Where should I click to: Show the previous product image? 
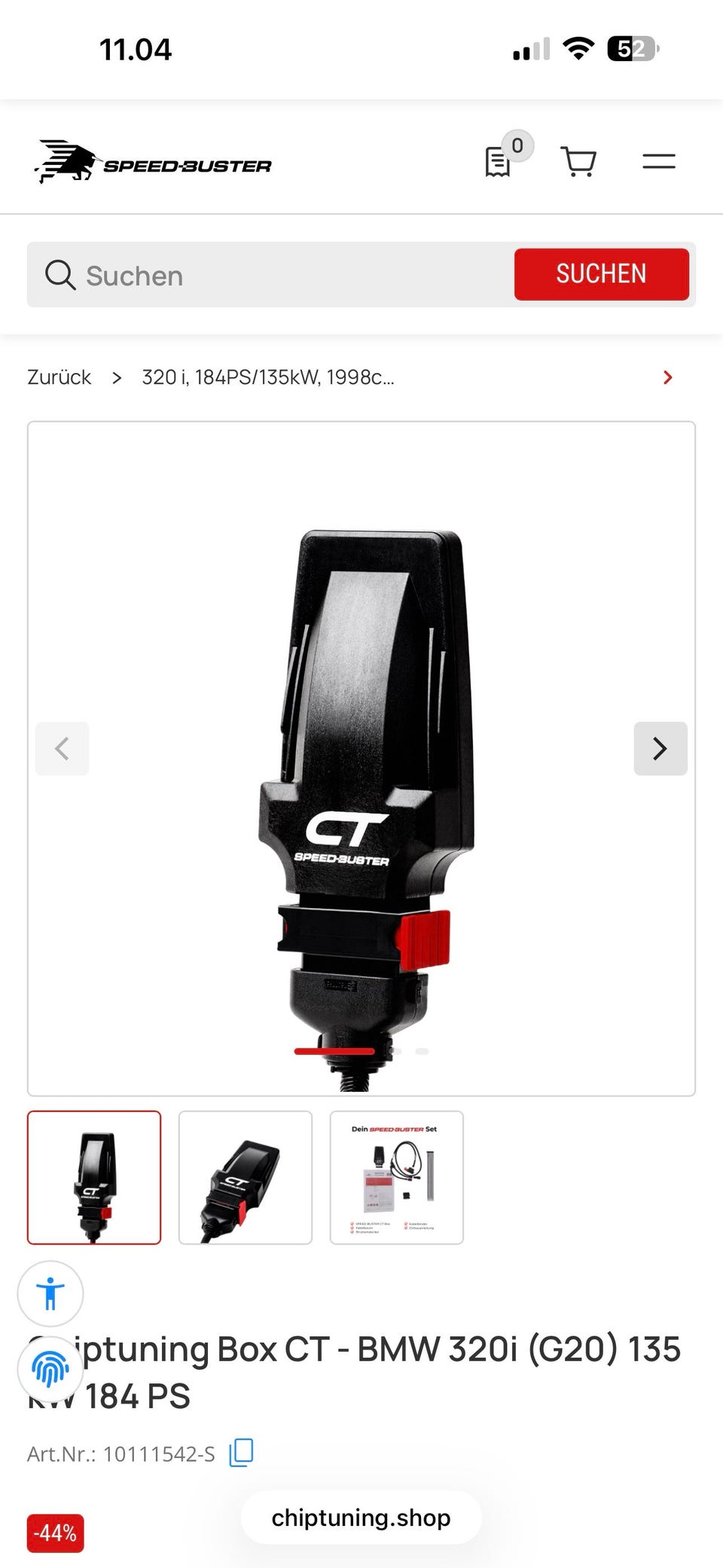[63, 748]
